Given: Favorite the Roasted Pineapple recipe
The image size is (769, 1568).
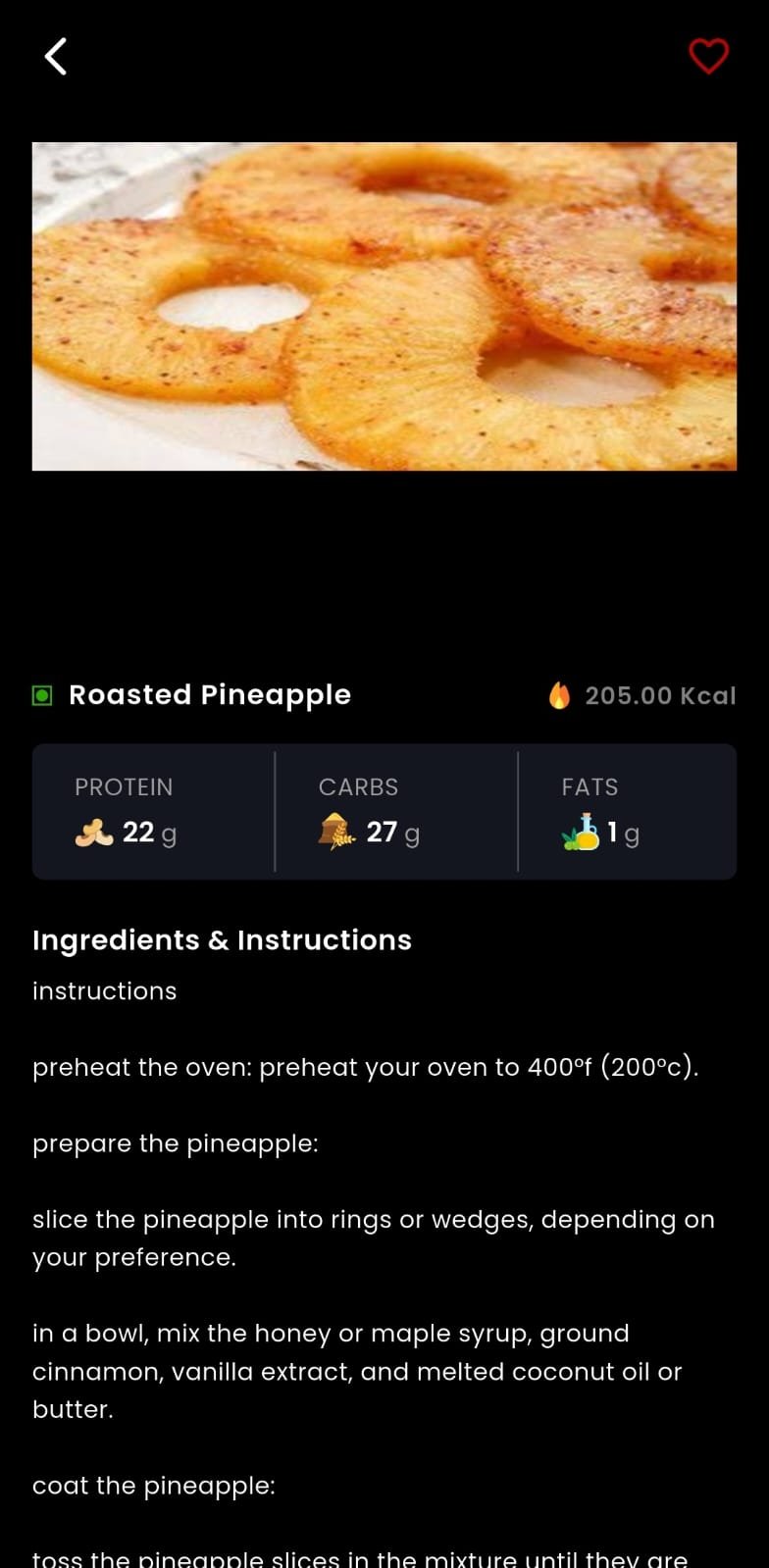Looking at the screenshot, I should [708, 57].
